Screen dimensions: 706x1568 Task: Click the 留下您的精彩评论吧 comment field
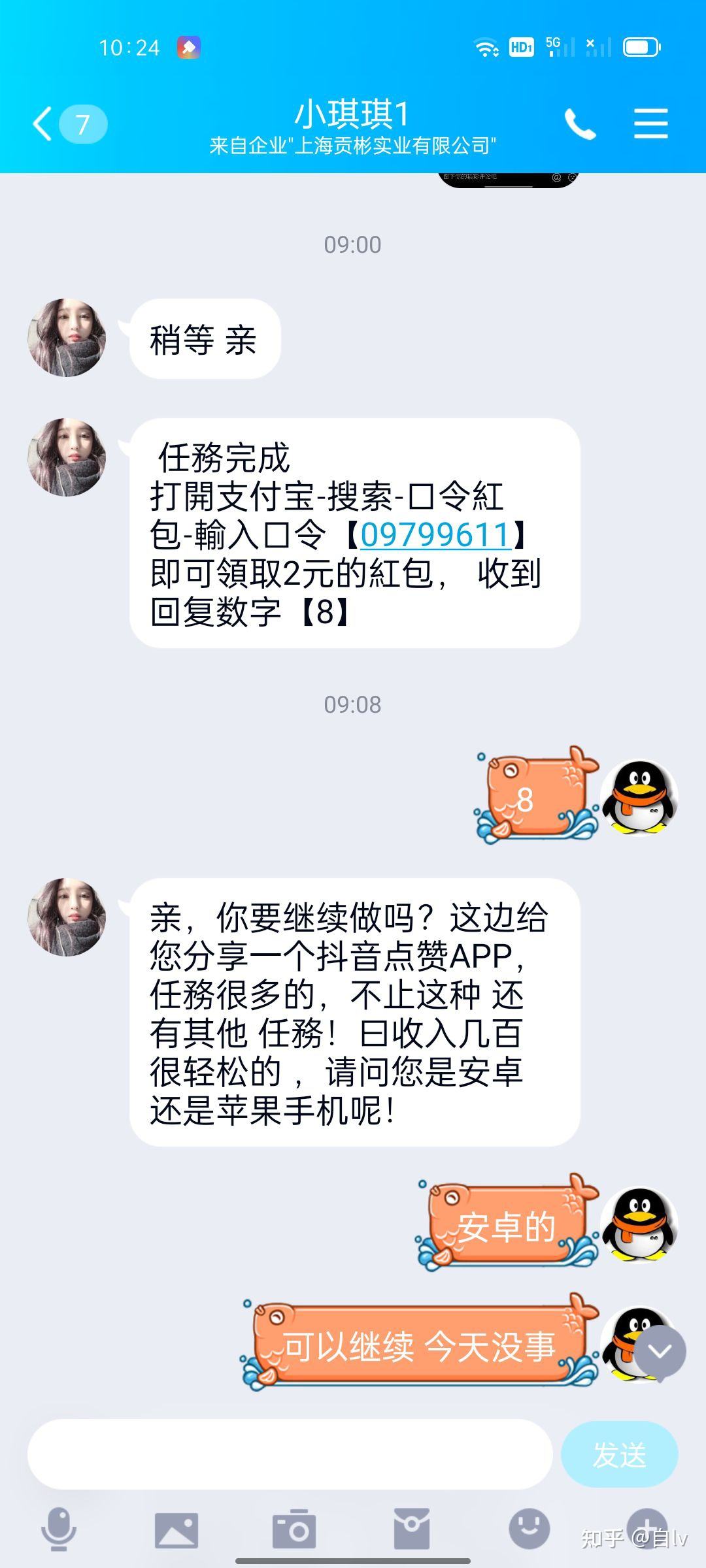[x=470, y=177]
